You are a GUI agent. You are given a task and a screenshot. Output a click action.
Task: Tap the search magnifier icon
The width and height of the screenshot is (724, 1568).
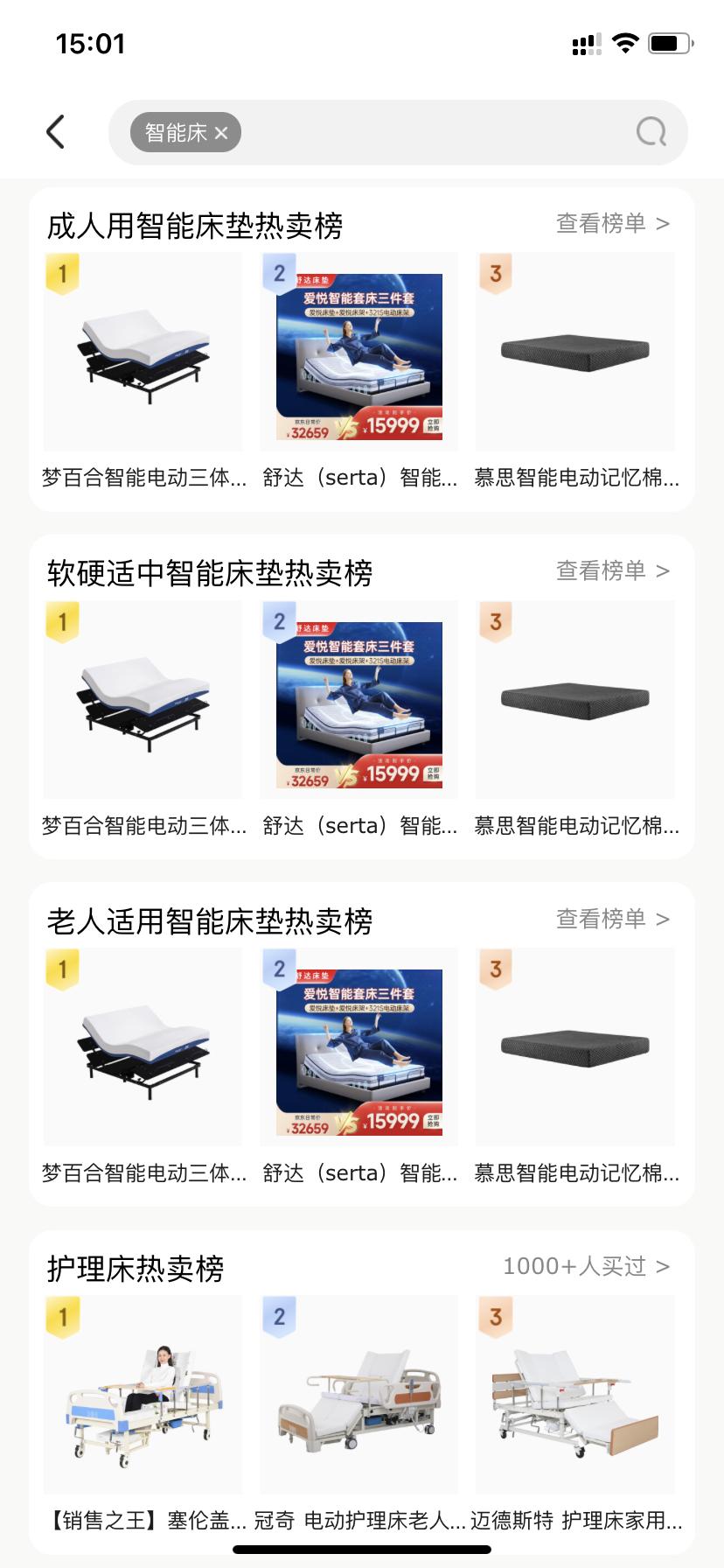[651, 132]
